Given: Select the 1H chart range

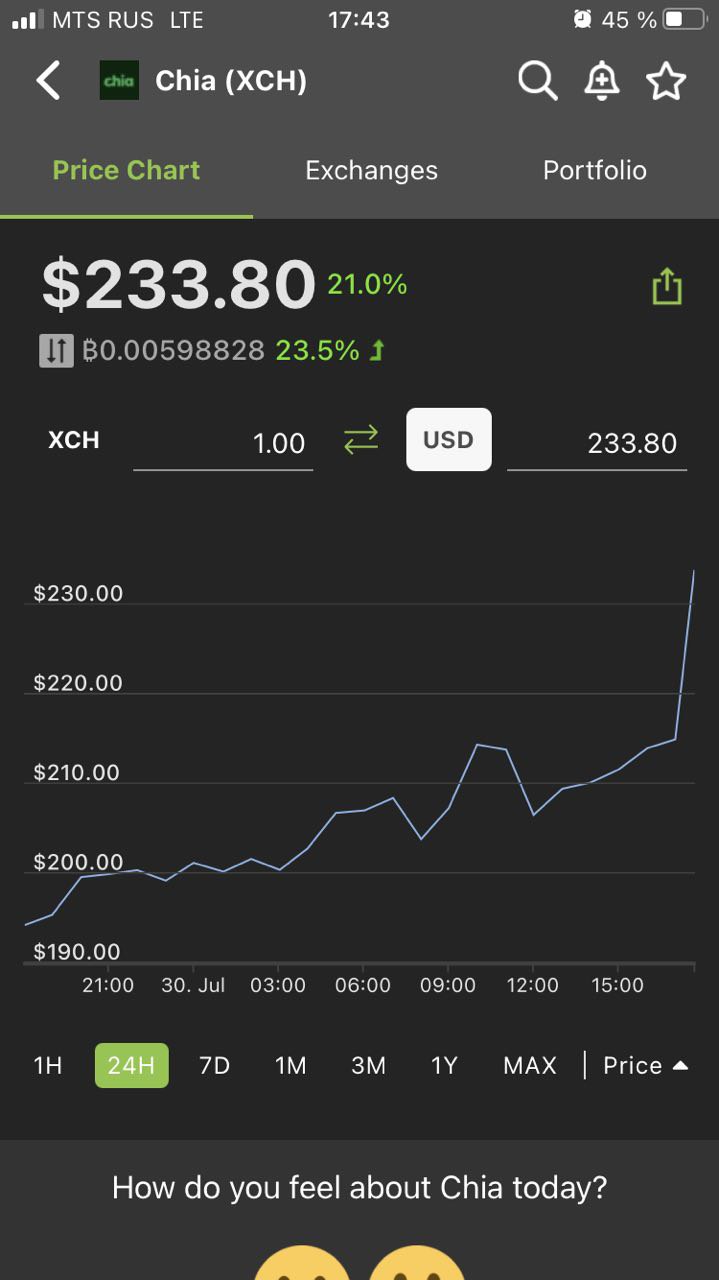Looking at the screenshot, I should coord(48,1066).
